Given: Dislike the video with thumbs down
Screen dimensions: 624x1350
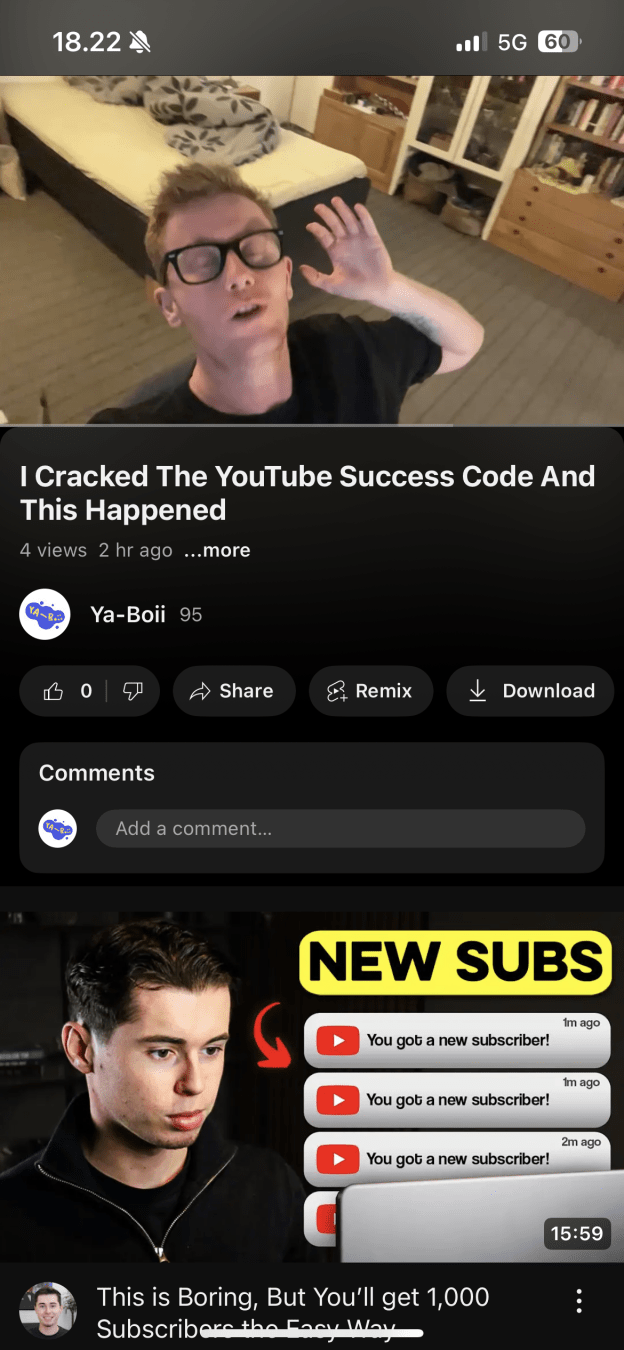Looking at the screenshot, I should tap(132, 691).
